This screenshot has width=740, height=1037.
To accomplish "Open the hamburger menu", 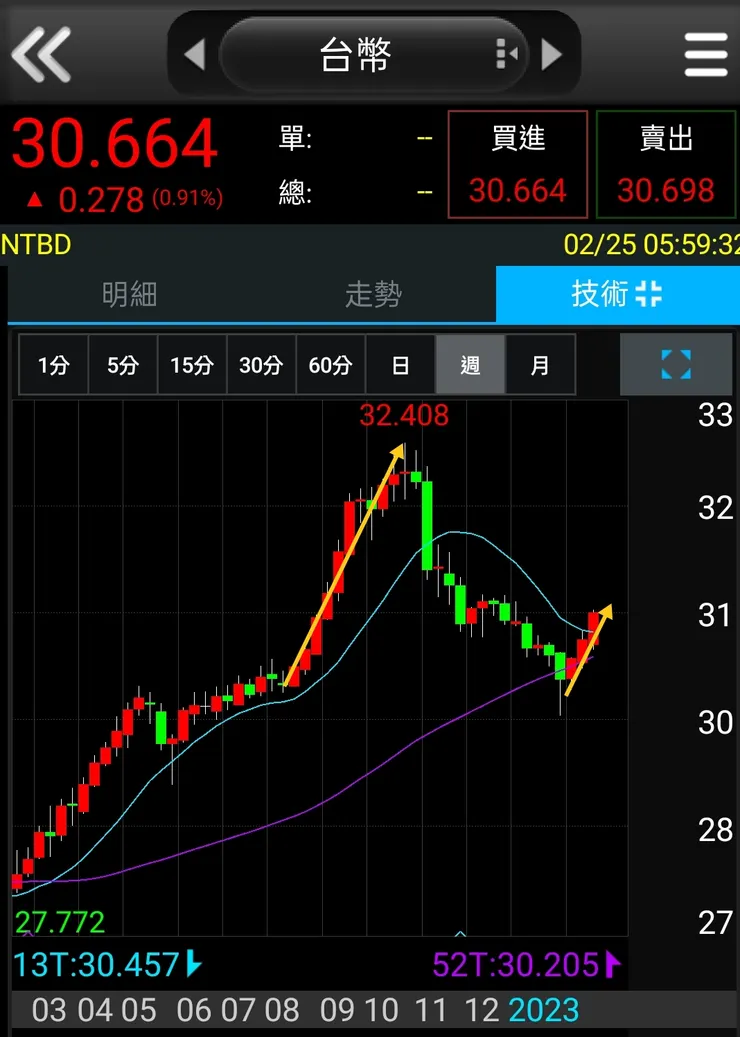I will pyautogui.click(x=706, y=54).
